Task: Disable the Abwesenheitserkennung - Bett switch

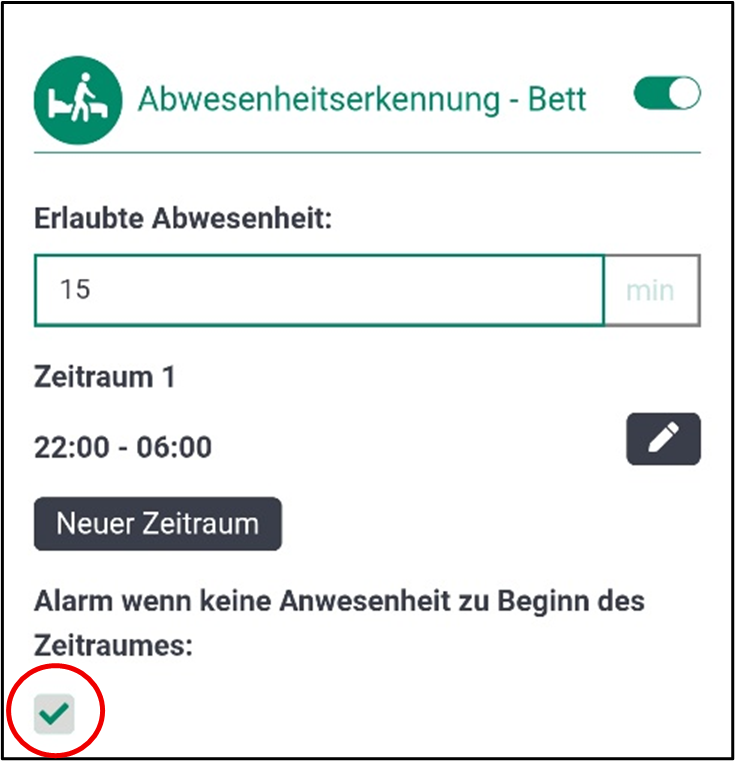Action: pos(667,95)
